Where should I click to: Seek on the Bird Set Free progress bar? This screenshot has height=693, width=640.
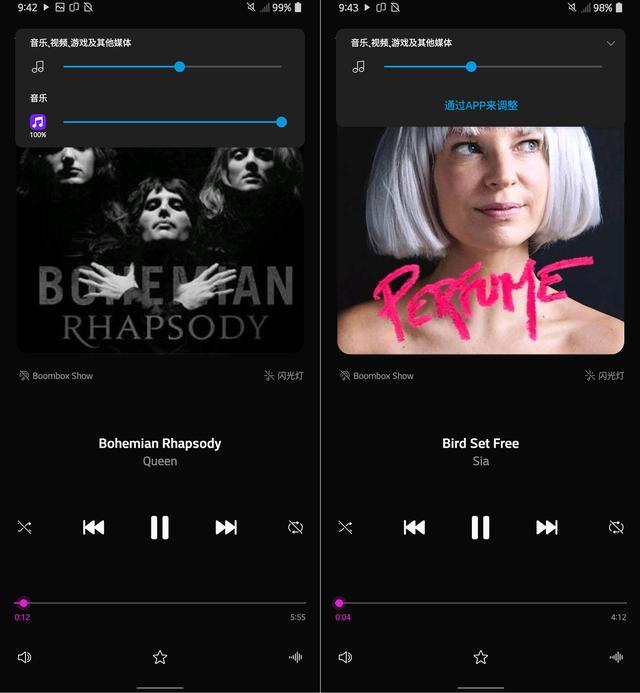(x=480, y=603)
